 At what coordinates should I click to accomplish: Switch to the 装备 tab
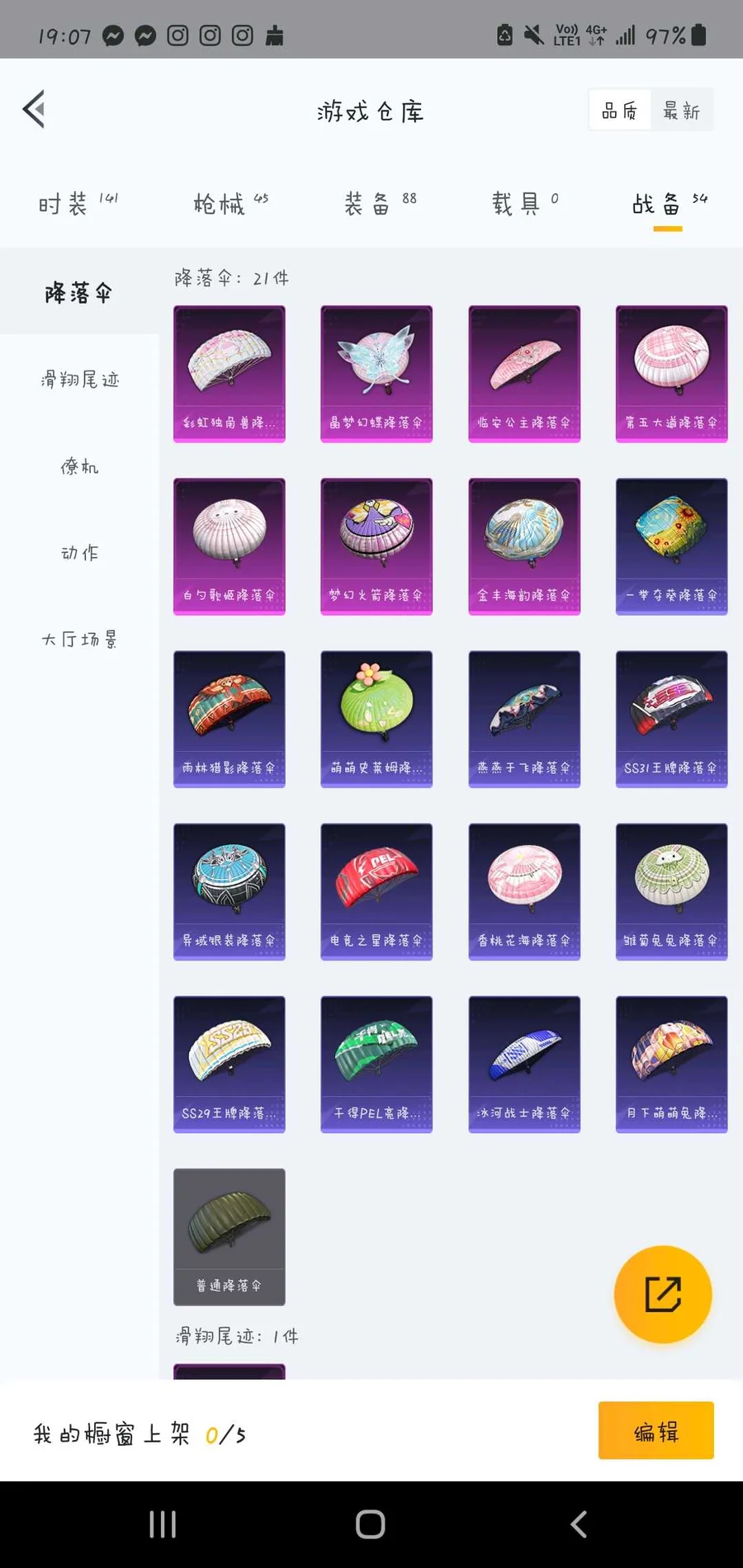coord(380,203)
